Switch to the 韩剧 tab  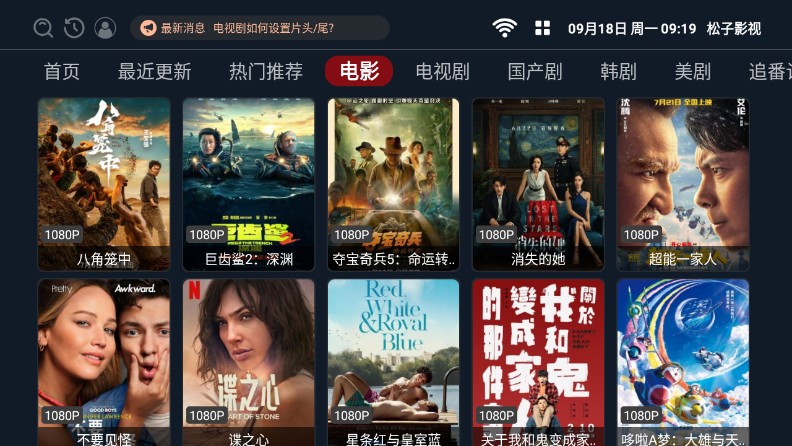pyautogui.click(x=618, y=72)
